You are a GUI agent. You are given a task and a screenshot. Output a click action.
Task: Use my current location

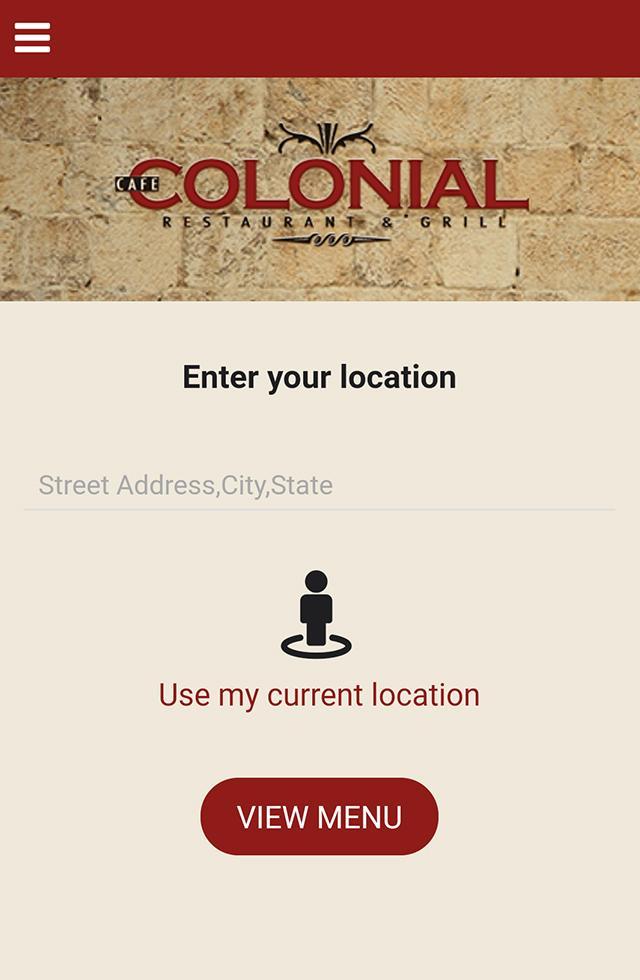(318, 694)
